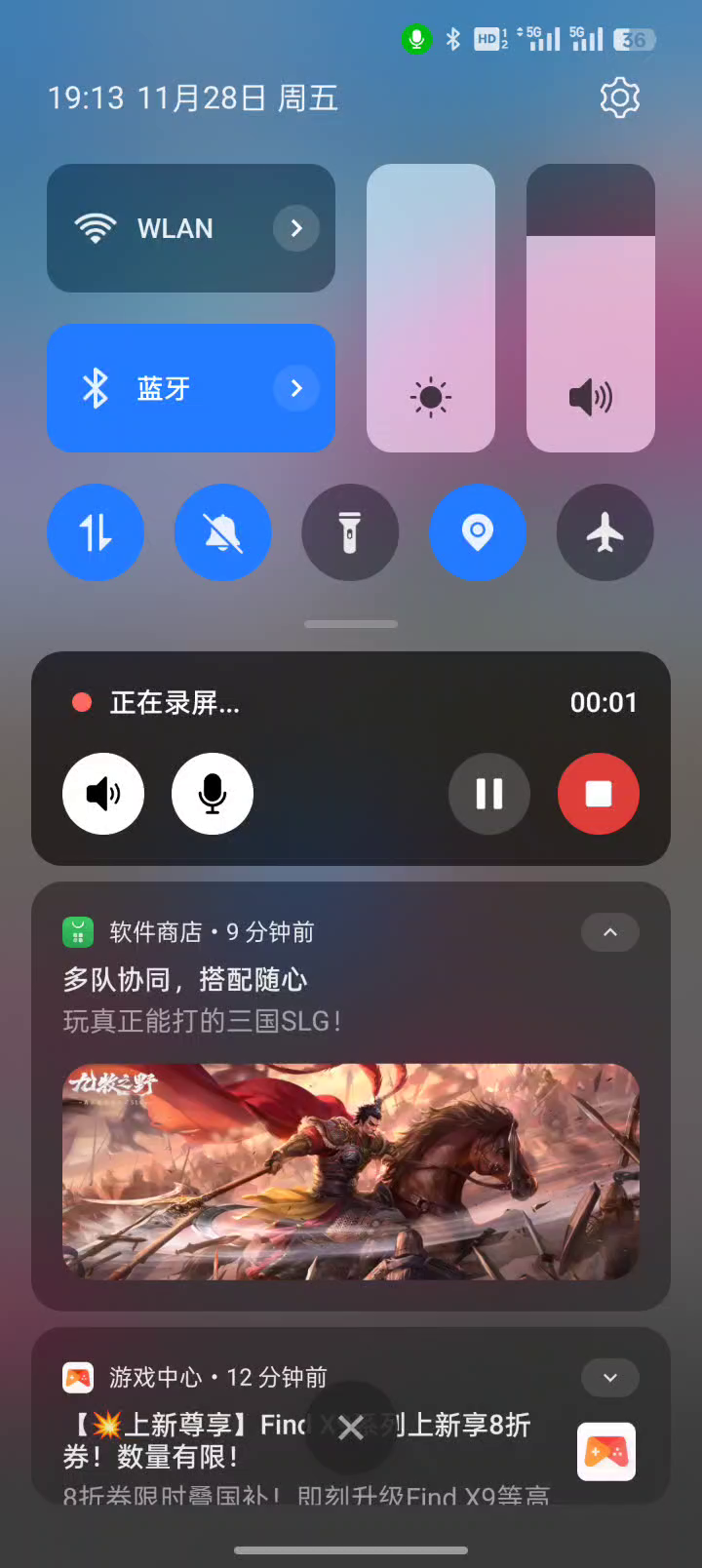Pause the screen recording
This screenshot has width=702, height=1568.
tap(489, 794)
